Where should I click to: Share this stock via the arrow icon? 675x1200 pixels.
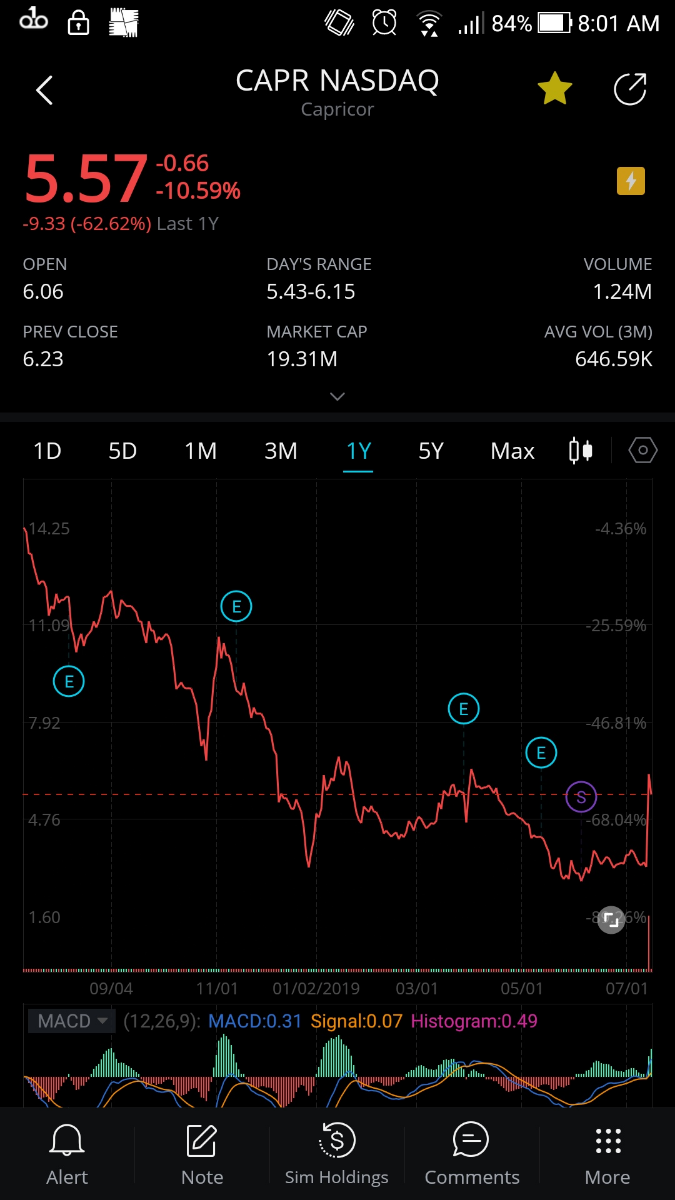tap(630, 91)
